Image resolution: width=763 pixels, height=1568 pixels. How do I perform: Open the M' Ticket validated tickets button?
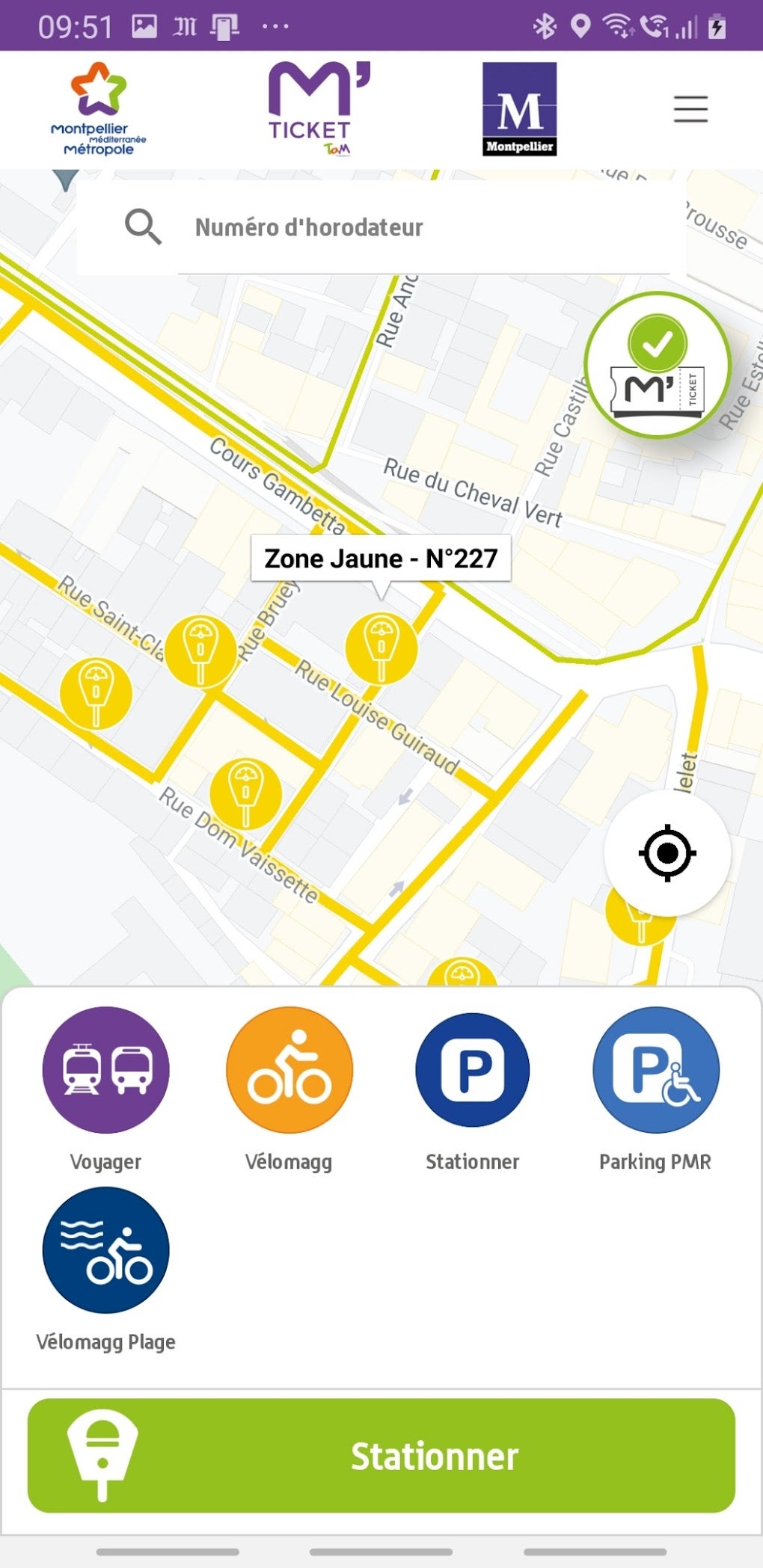pyautogui.click(x=657, y=366)
